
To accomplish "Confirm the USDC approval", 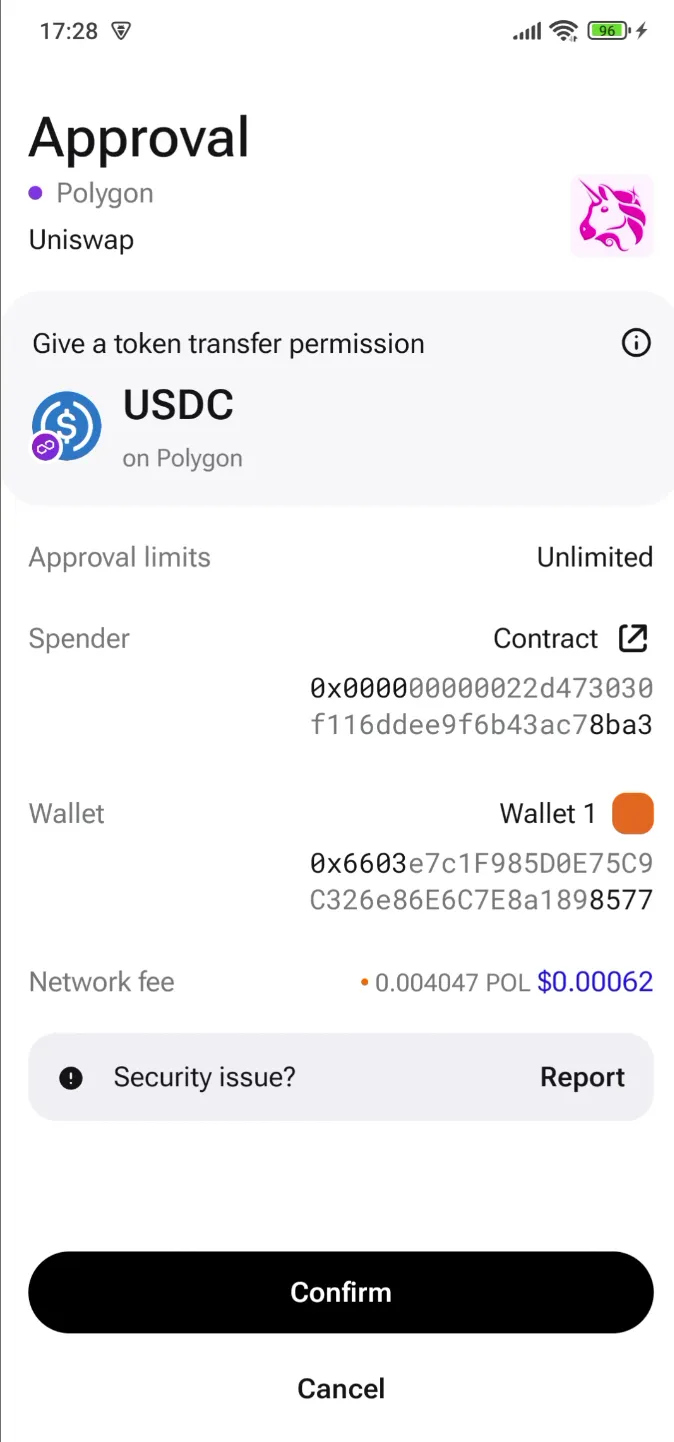I will (341, 1292).
